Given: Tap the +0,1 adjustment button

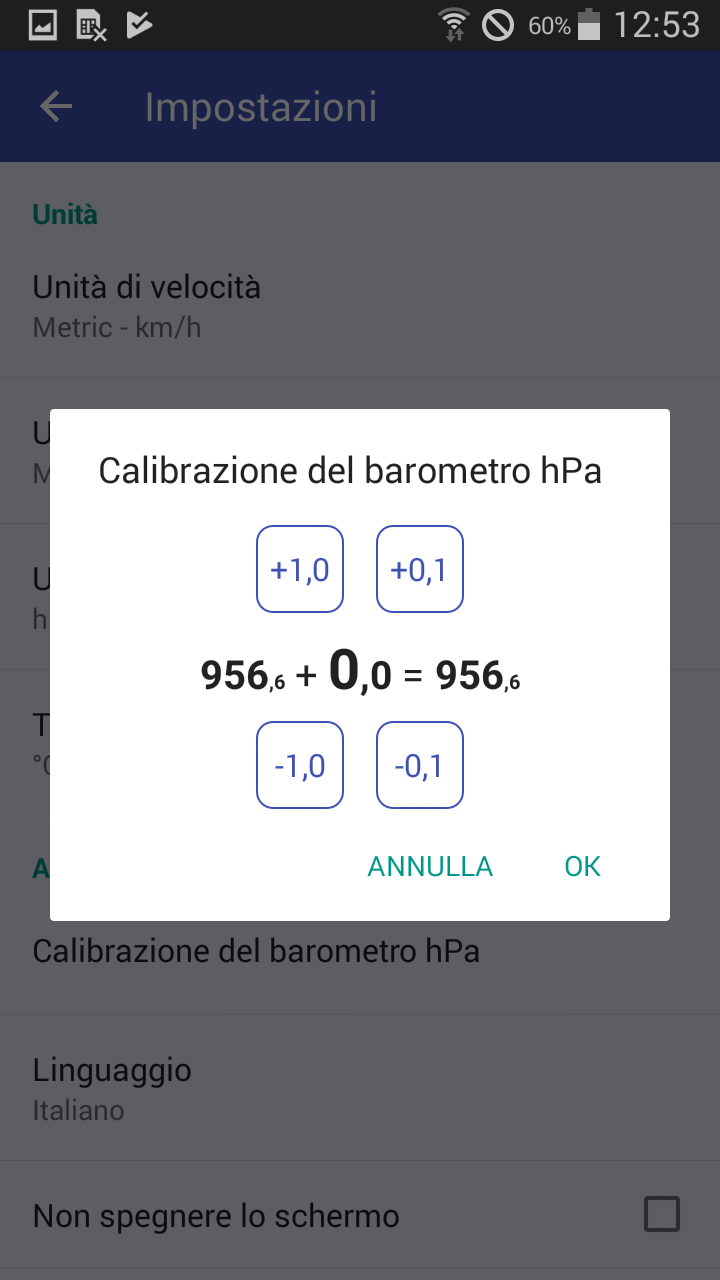Looking at the screenshot, I should 420,569.
